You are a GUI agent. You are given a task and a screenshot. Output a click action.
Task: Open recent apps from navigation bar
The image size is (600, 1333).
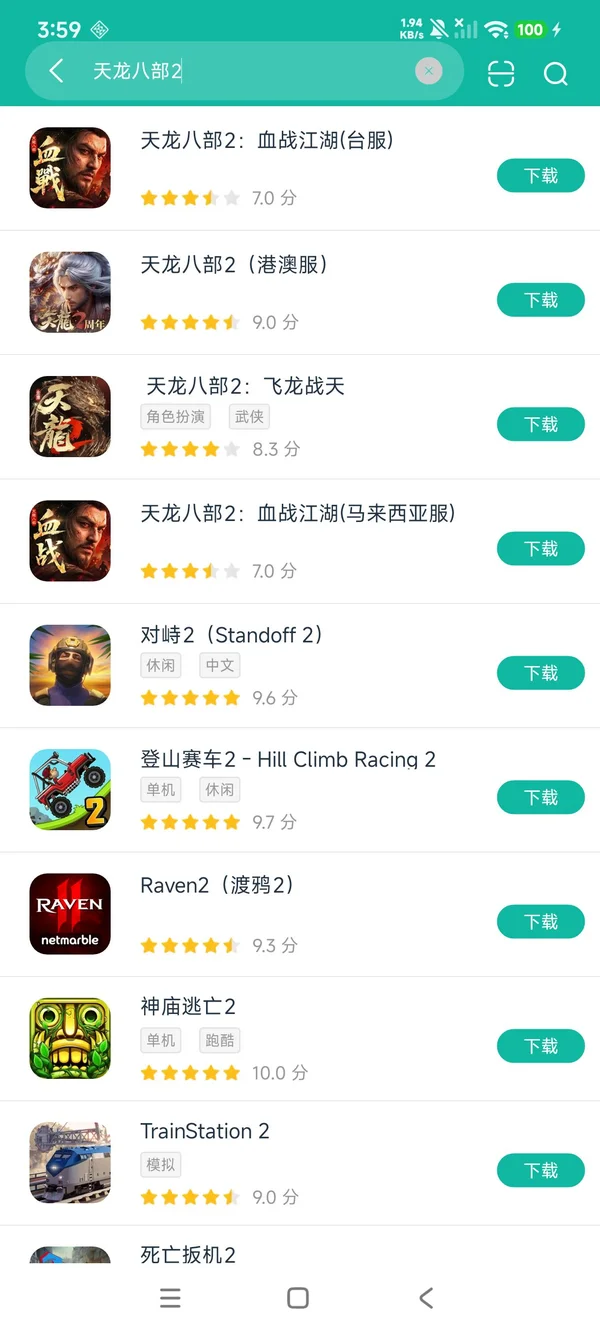pos(171,1298)
